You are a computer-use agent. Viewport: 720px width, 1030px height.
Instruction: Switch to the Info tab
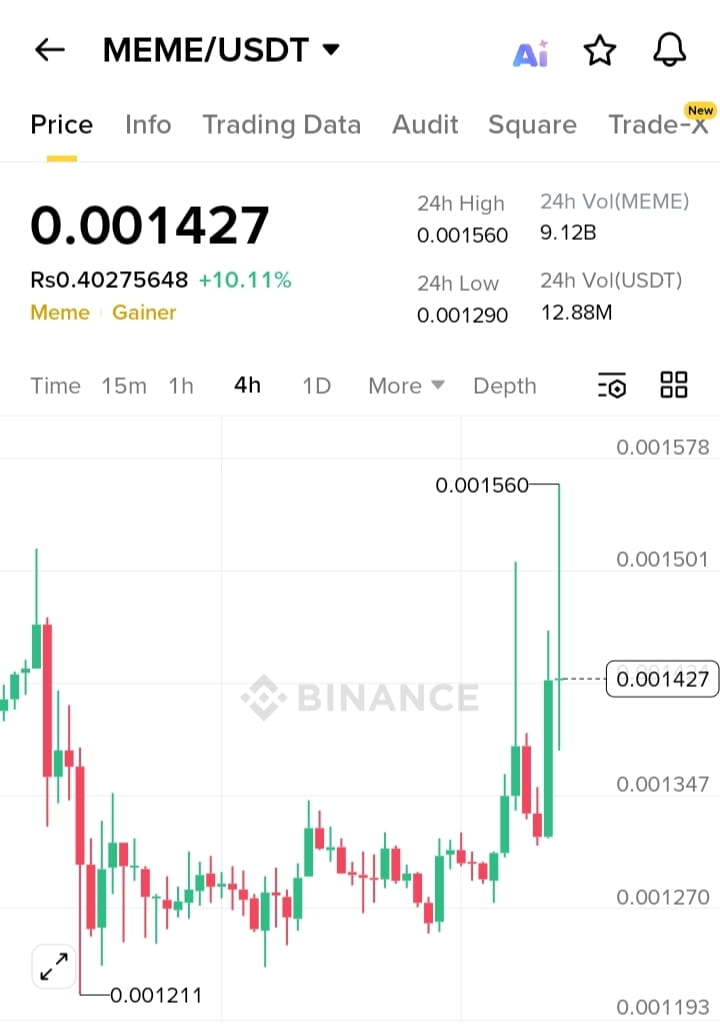click(148, 125)
